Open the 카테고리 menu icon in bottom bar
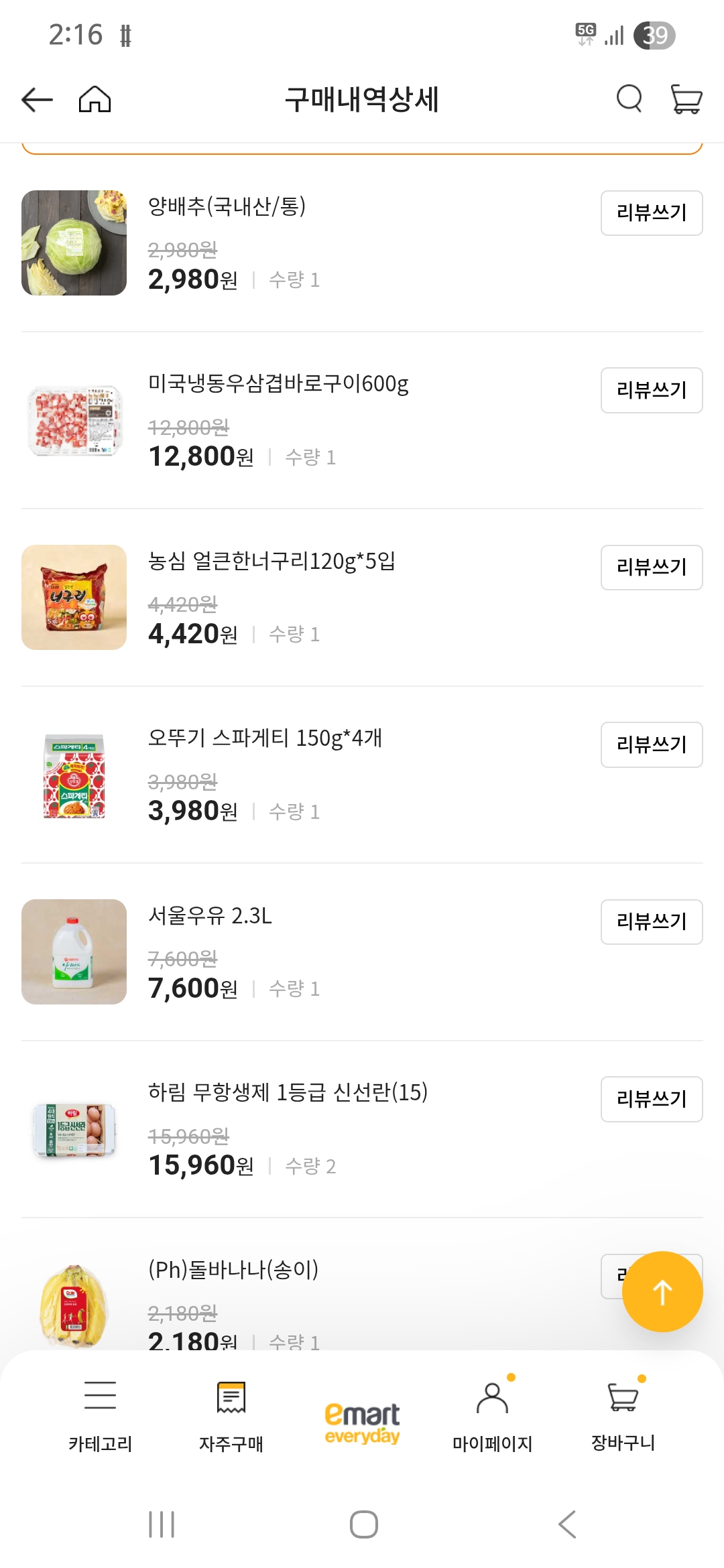Viewport: 724px width, 1568px height. click(99, 1398)
